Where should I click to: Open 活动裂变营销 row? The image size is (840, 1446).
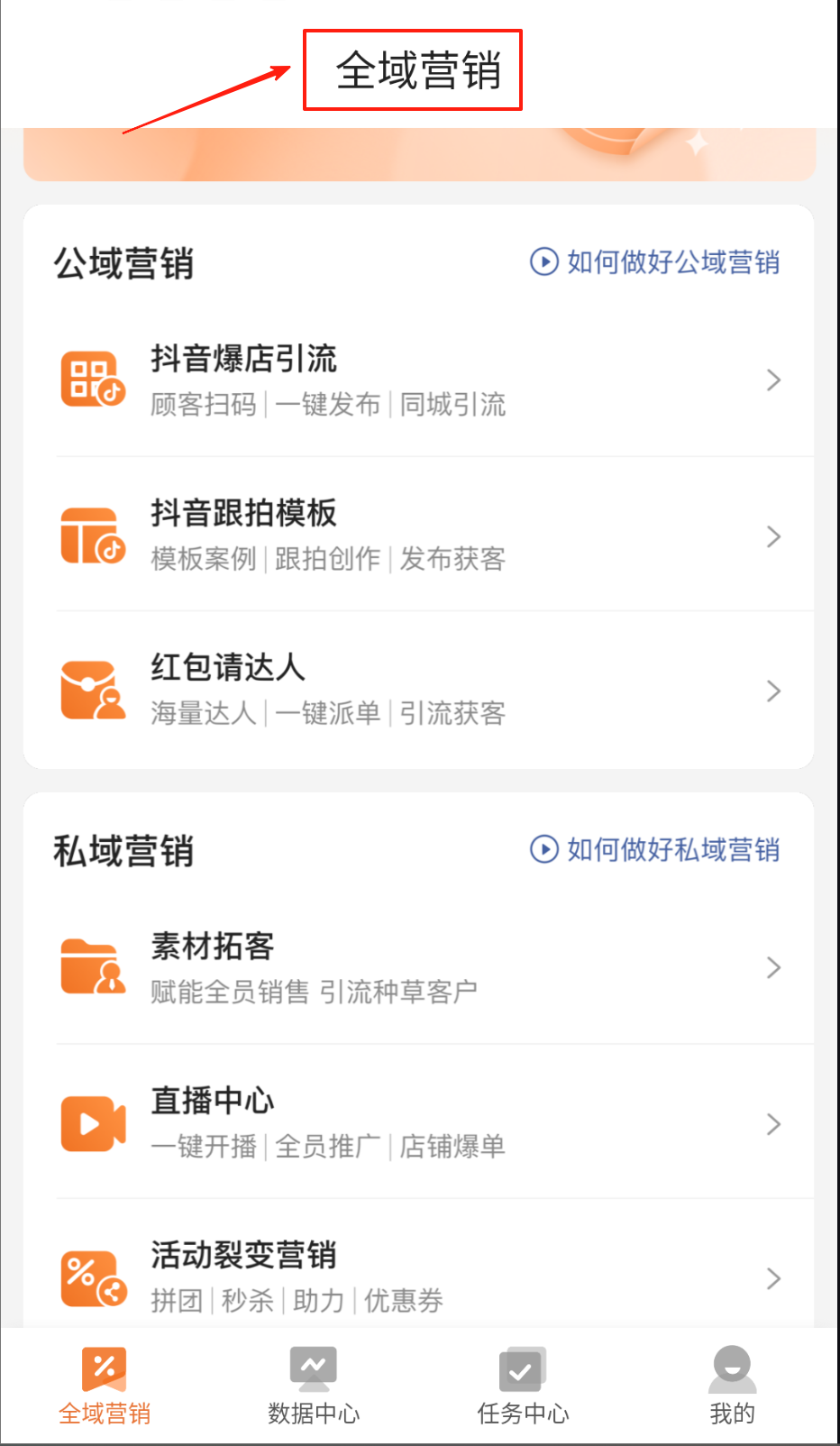418,1277
